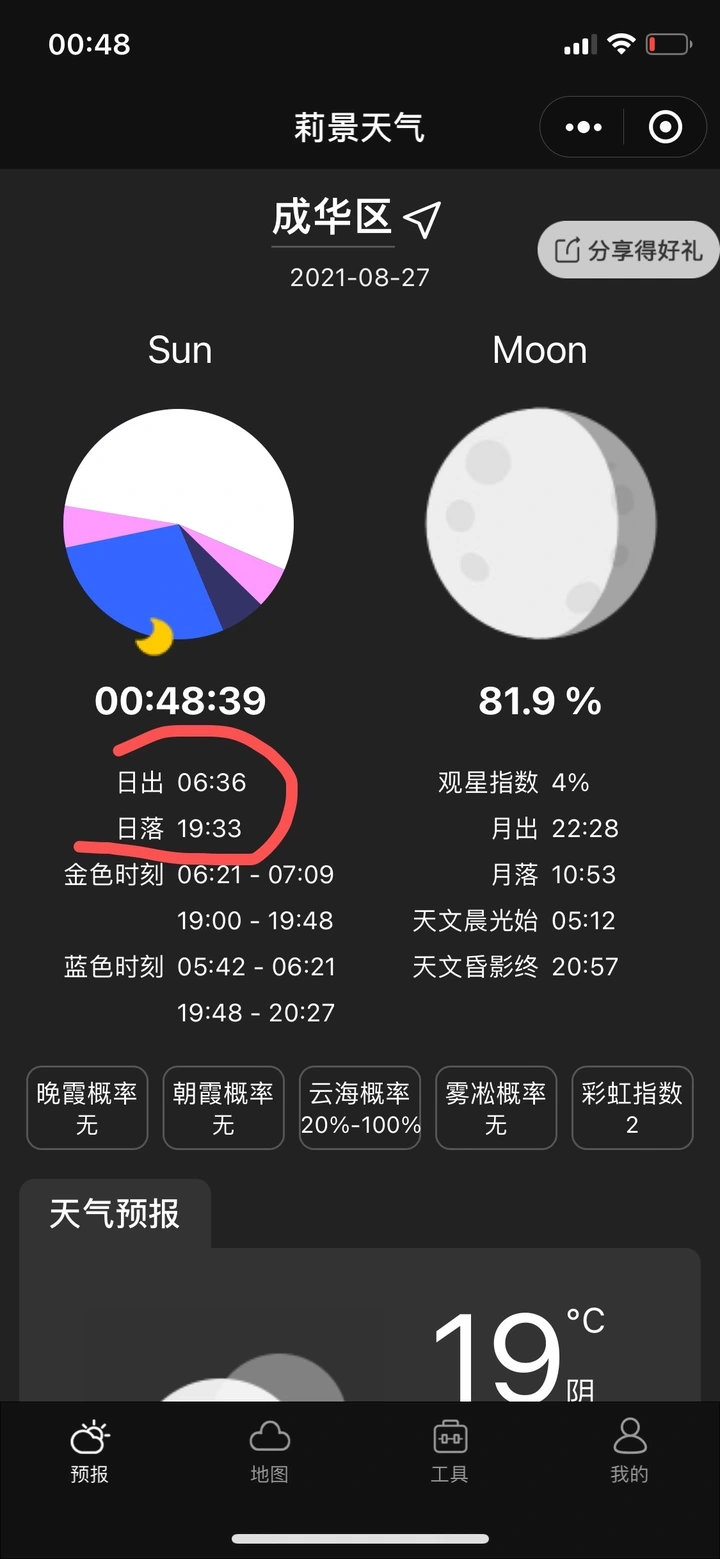
Task: Switch to the 工具 tab
Action: 449,1452
